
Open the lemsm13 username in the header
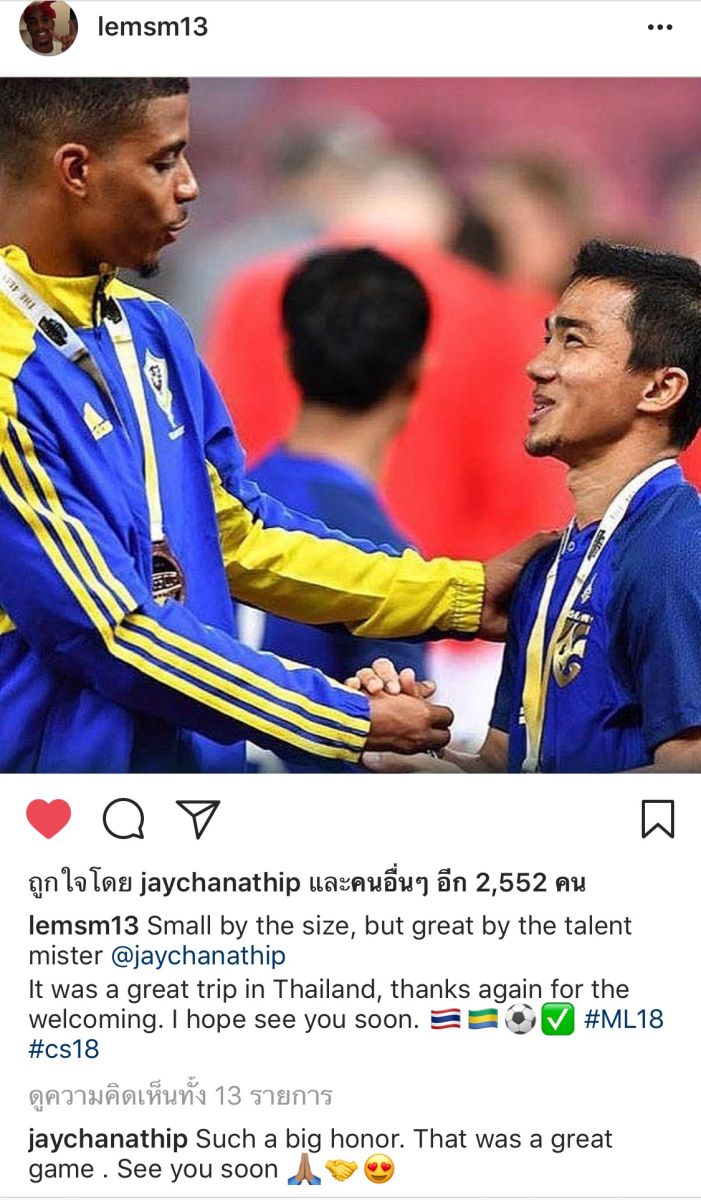click(x=153, y=27)
